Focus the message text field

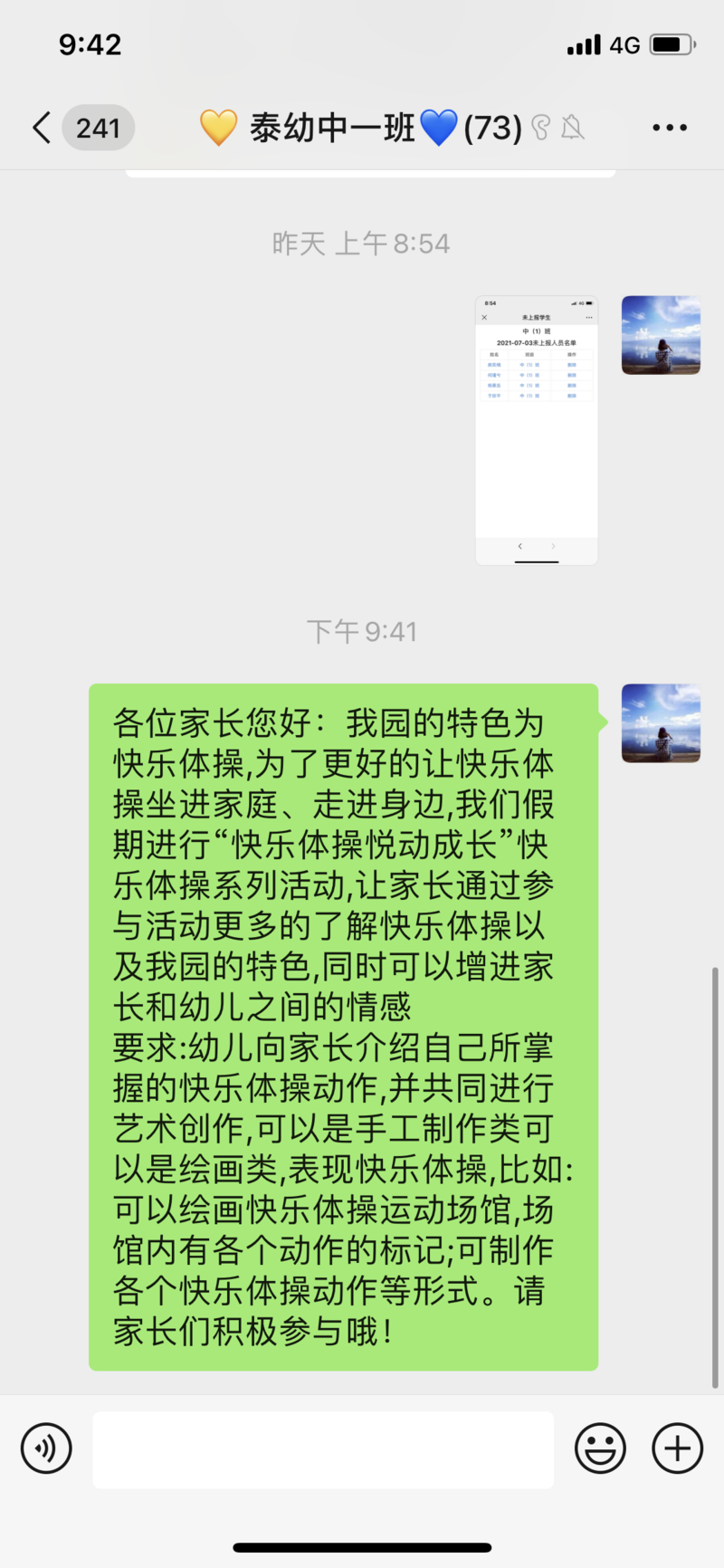point(323,1449)
